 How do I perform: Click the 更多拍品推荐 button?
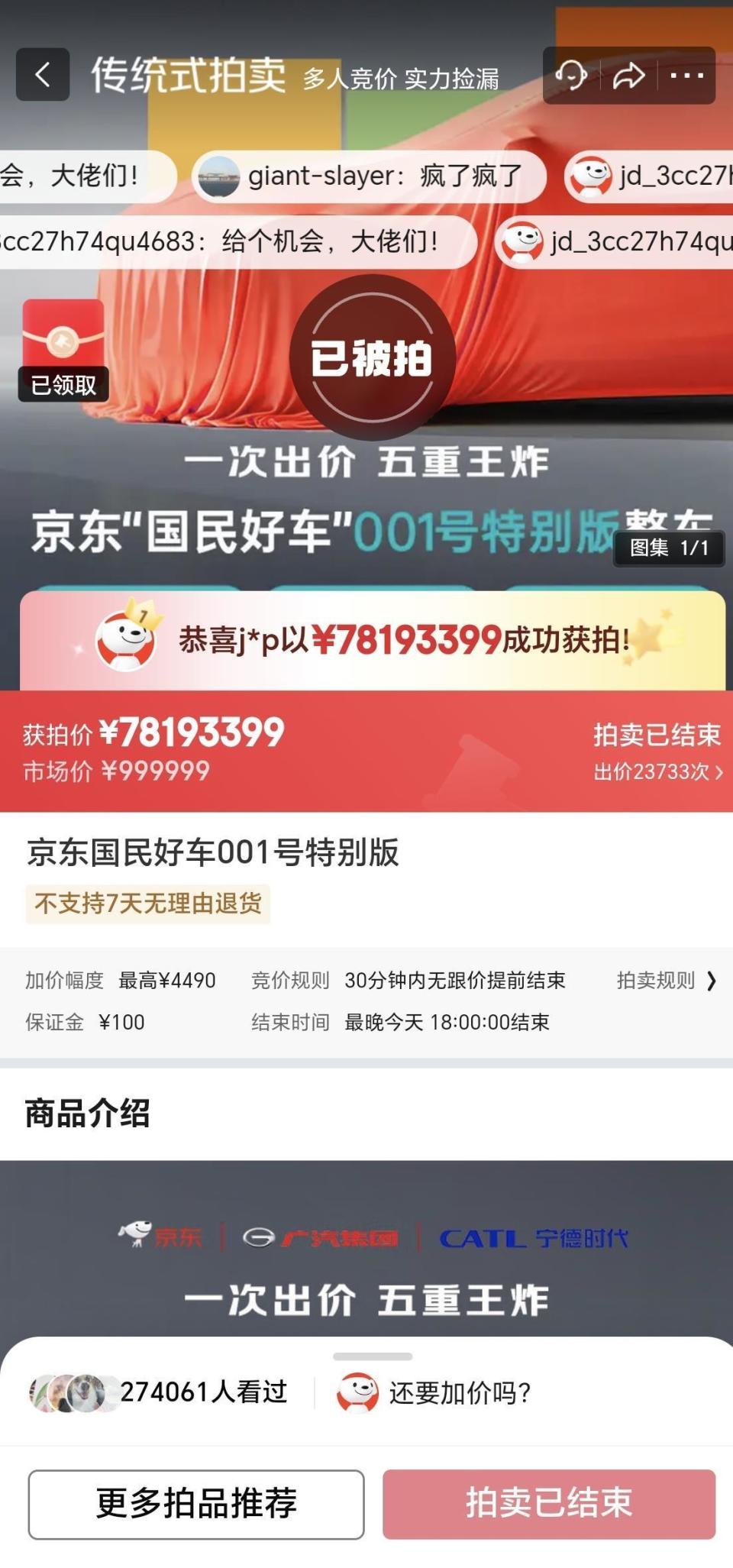[x=195, y=1500]
